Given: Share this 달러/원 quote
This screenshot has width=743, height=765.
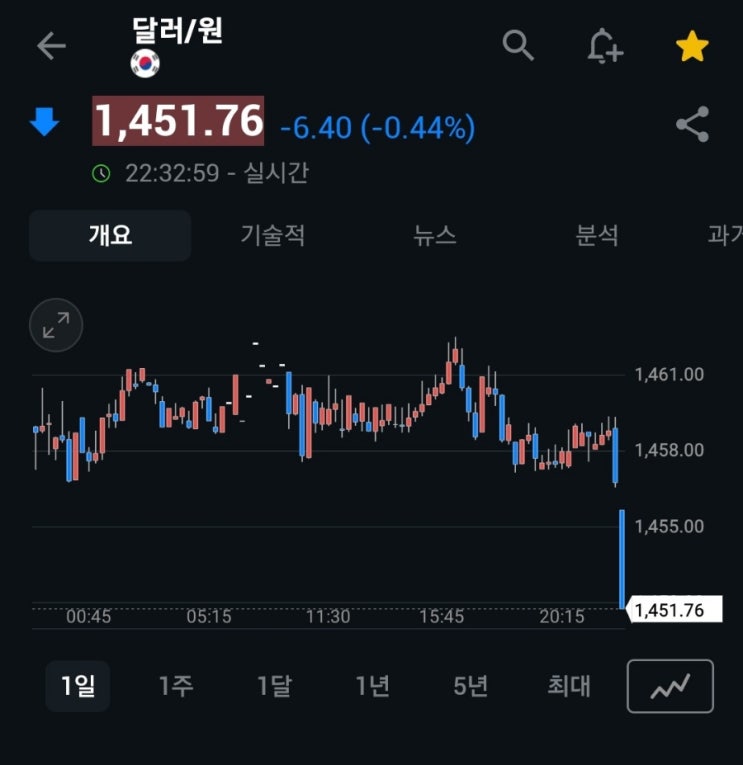Looking at the screenshot, I should pyautogui.click(x=692, y=125).
